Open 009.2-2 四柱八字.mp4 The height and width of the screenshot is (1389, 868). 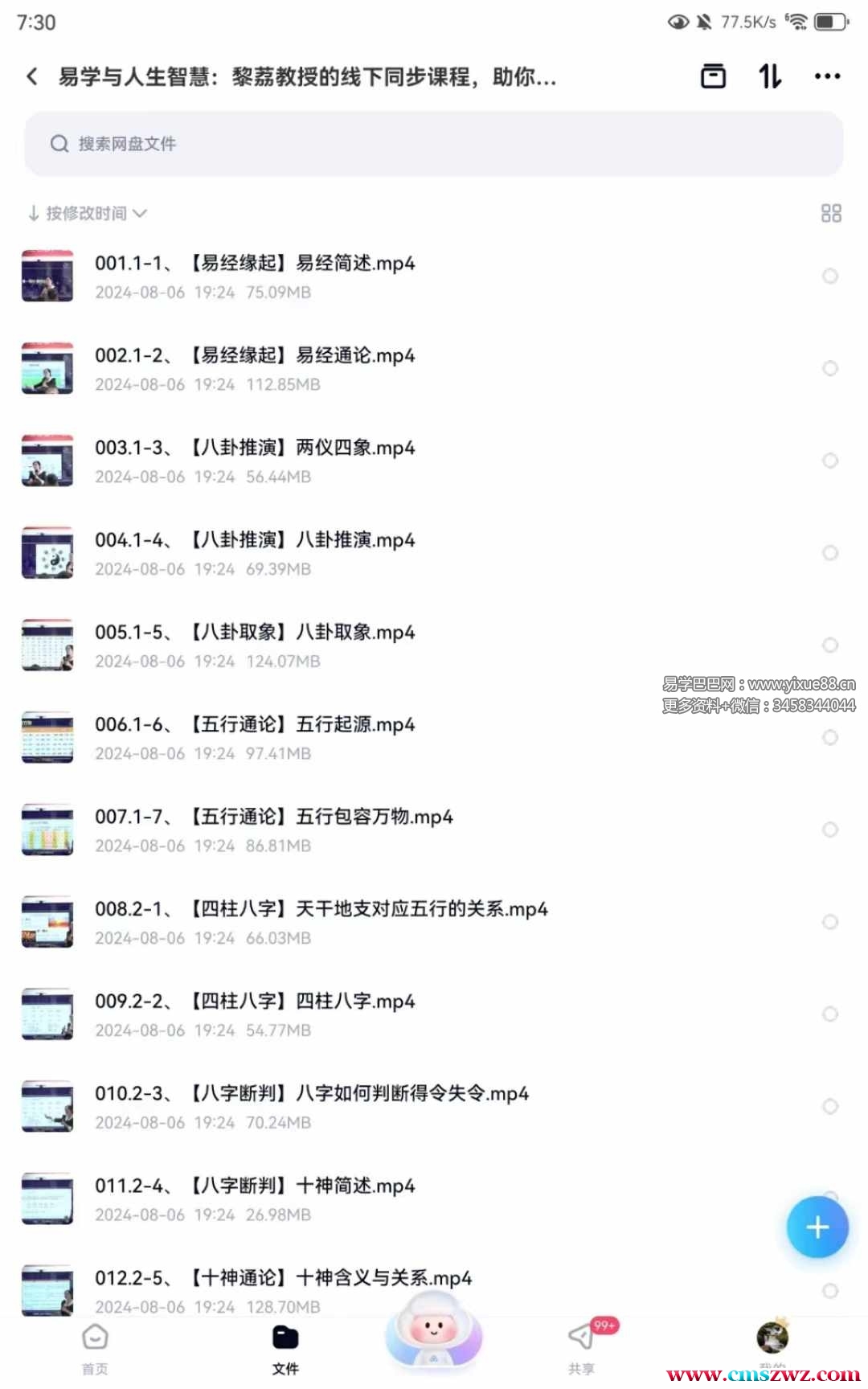pyautogui.click(x=255, y=1002)
